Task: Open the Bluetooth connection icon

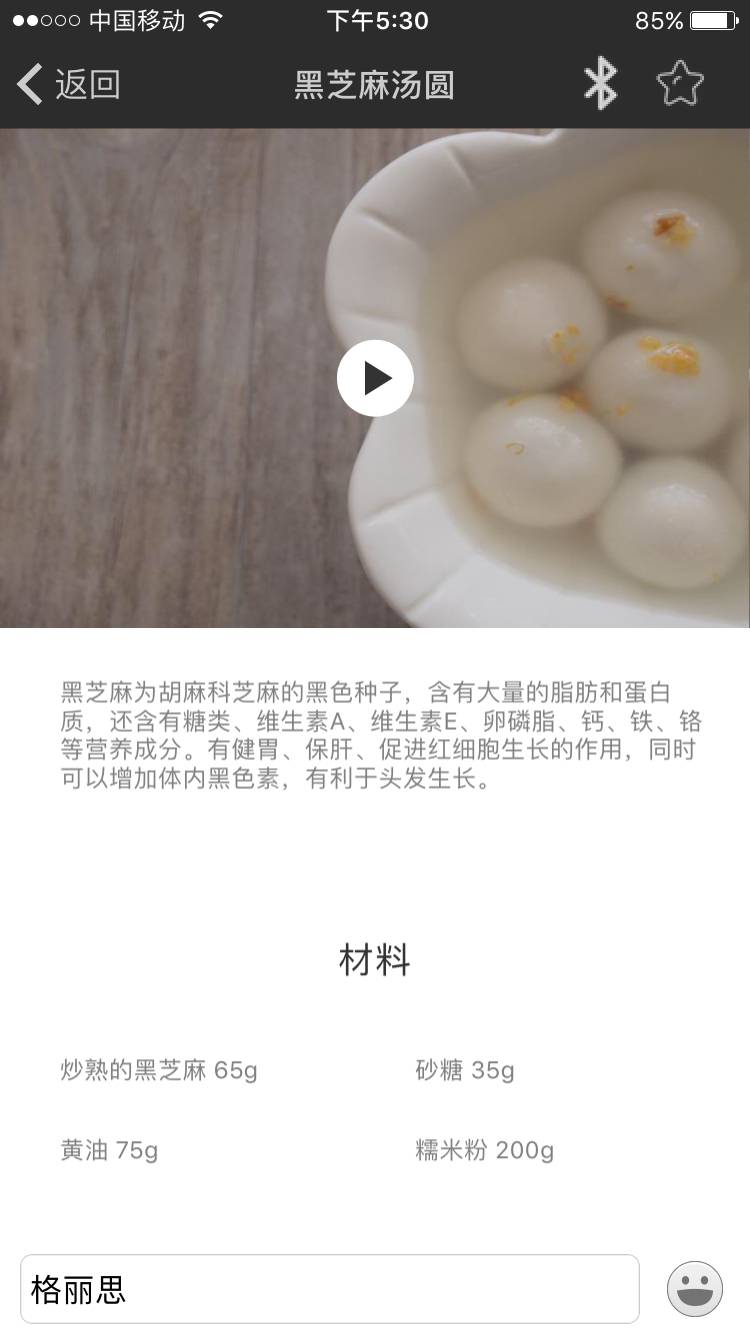Action: (600, 84)
